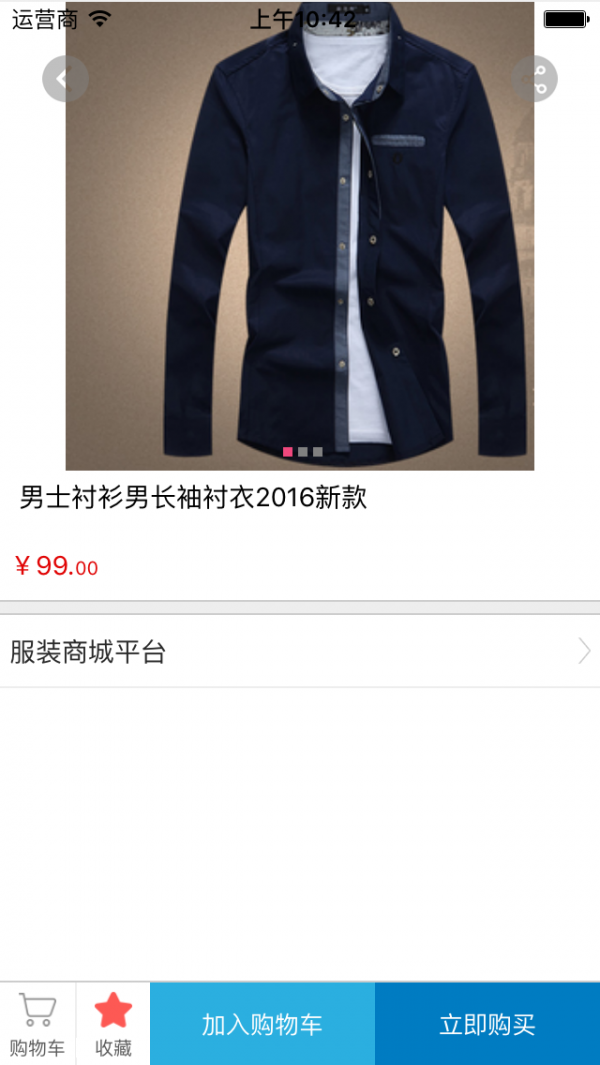Screen dimensions: 600x1065
Task: Go back using the arrow icon
Action: pos(65,79)
